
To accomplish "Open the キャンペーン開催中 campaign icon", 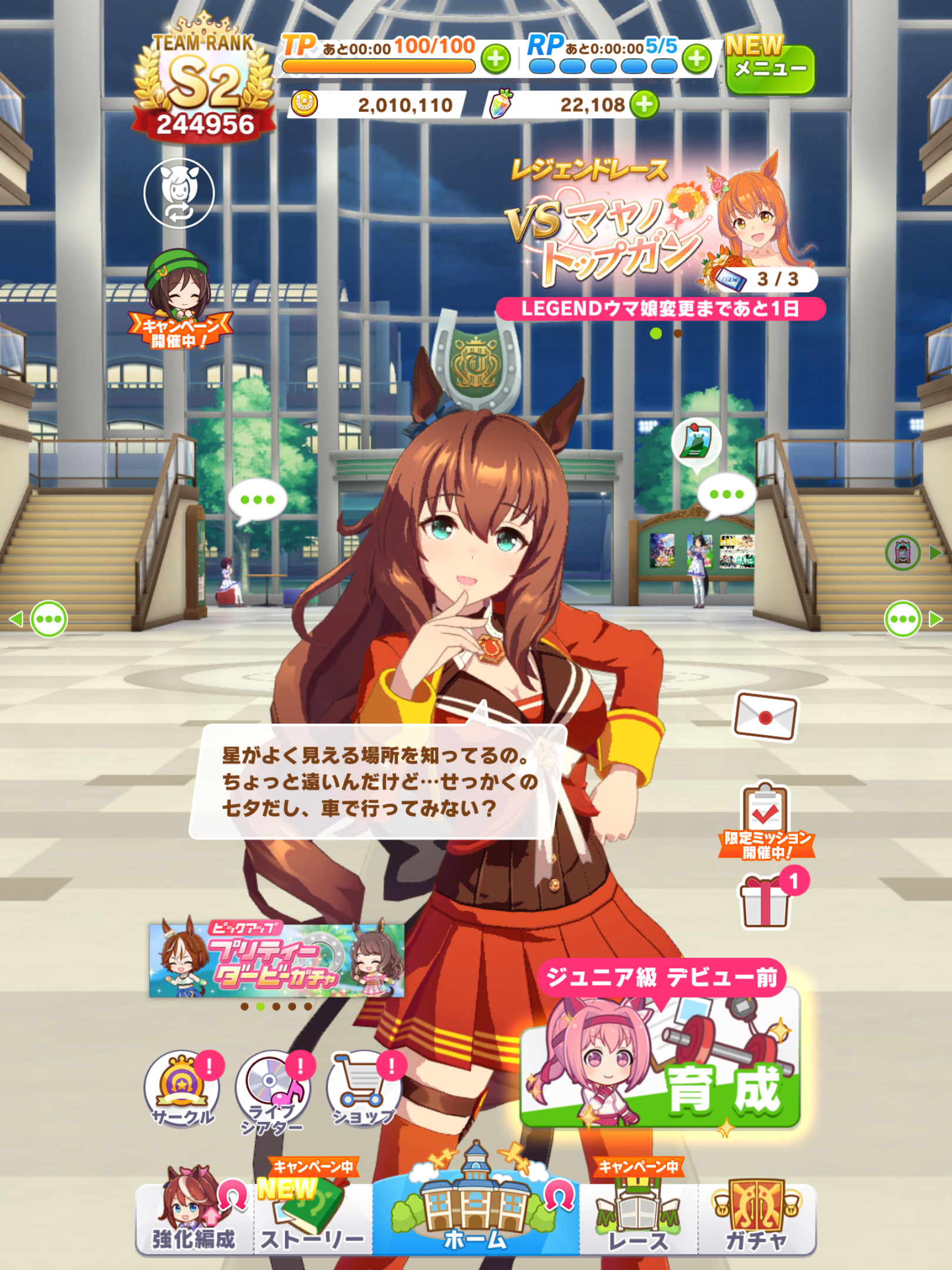I will pyautogui.click(x=180, y=300).
